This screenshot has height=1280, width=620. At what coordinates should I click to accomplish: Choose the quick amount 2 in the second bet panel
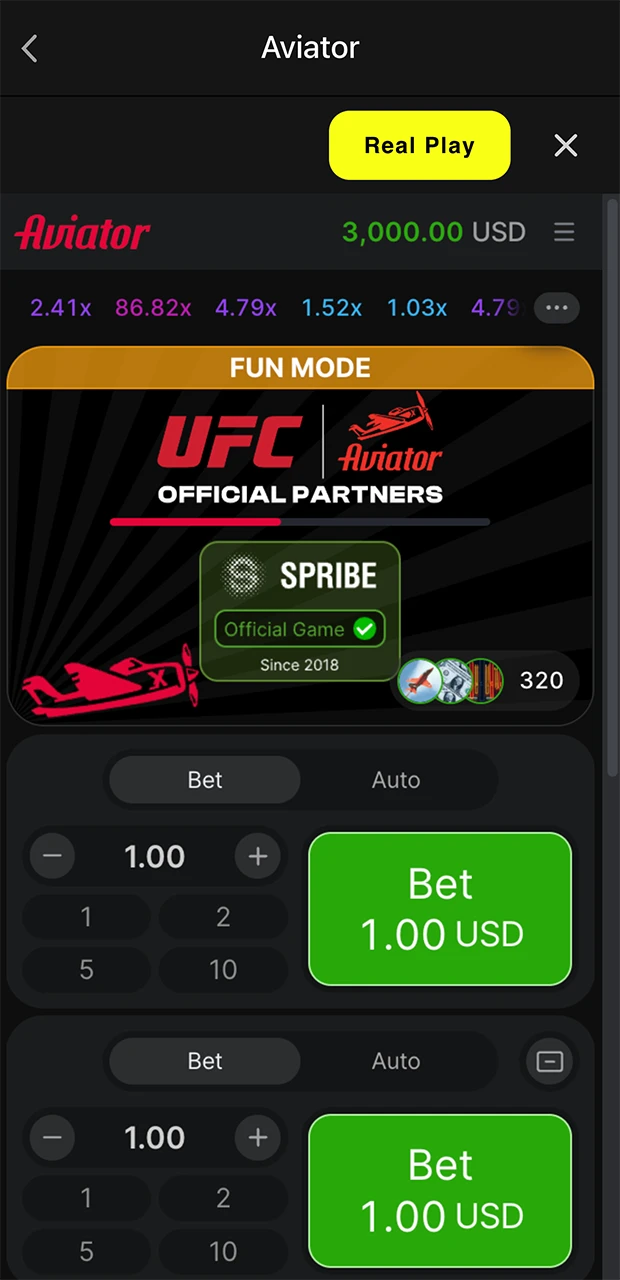223,1198
